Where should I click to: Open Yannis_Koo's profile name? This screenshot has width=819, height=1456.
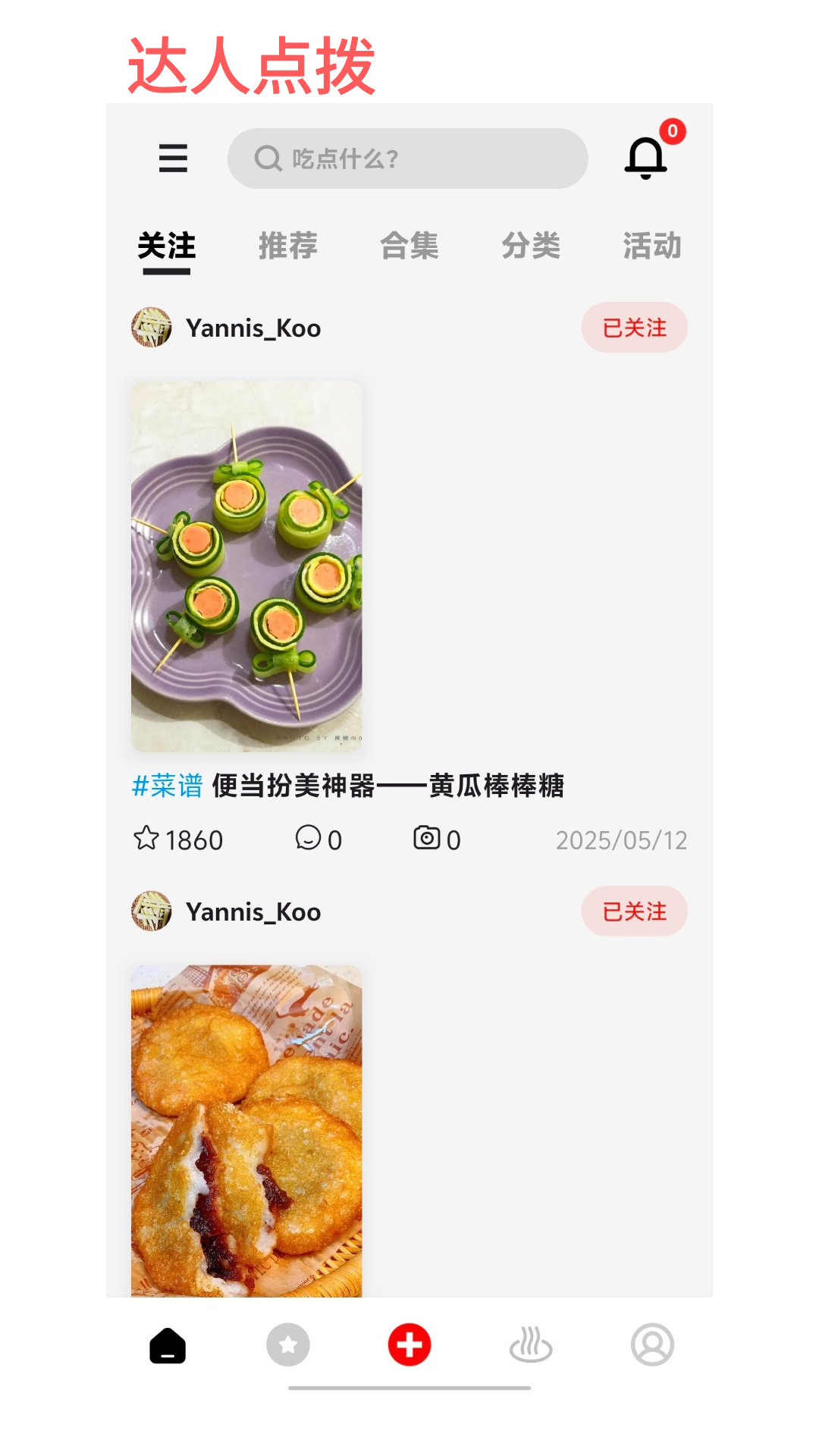click(x=253, y=327)
